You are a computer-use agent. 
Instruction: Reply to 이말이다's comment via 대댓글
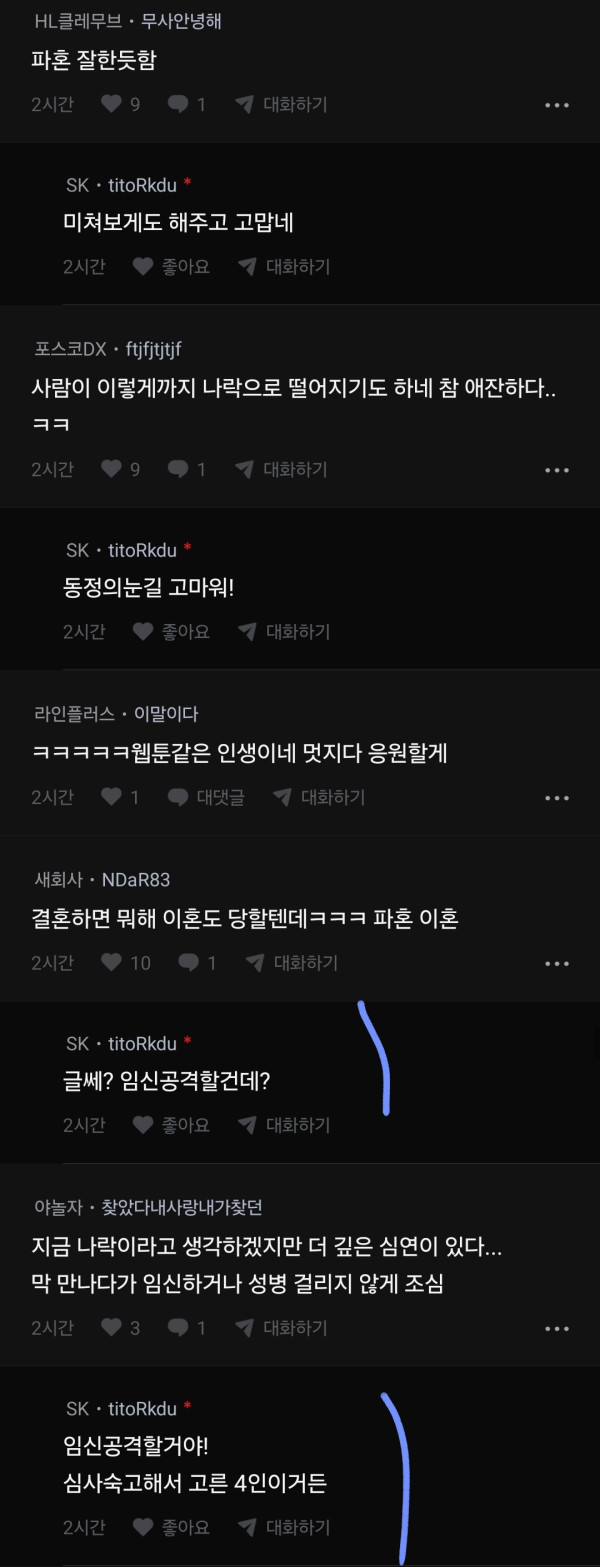(207, 797)
